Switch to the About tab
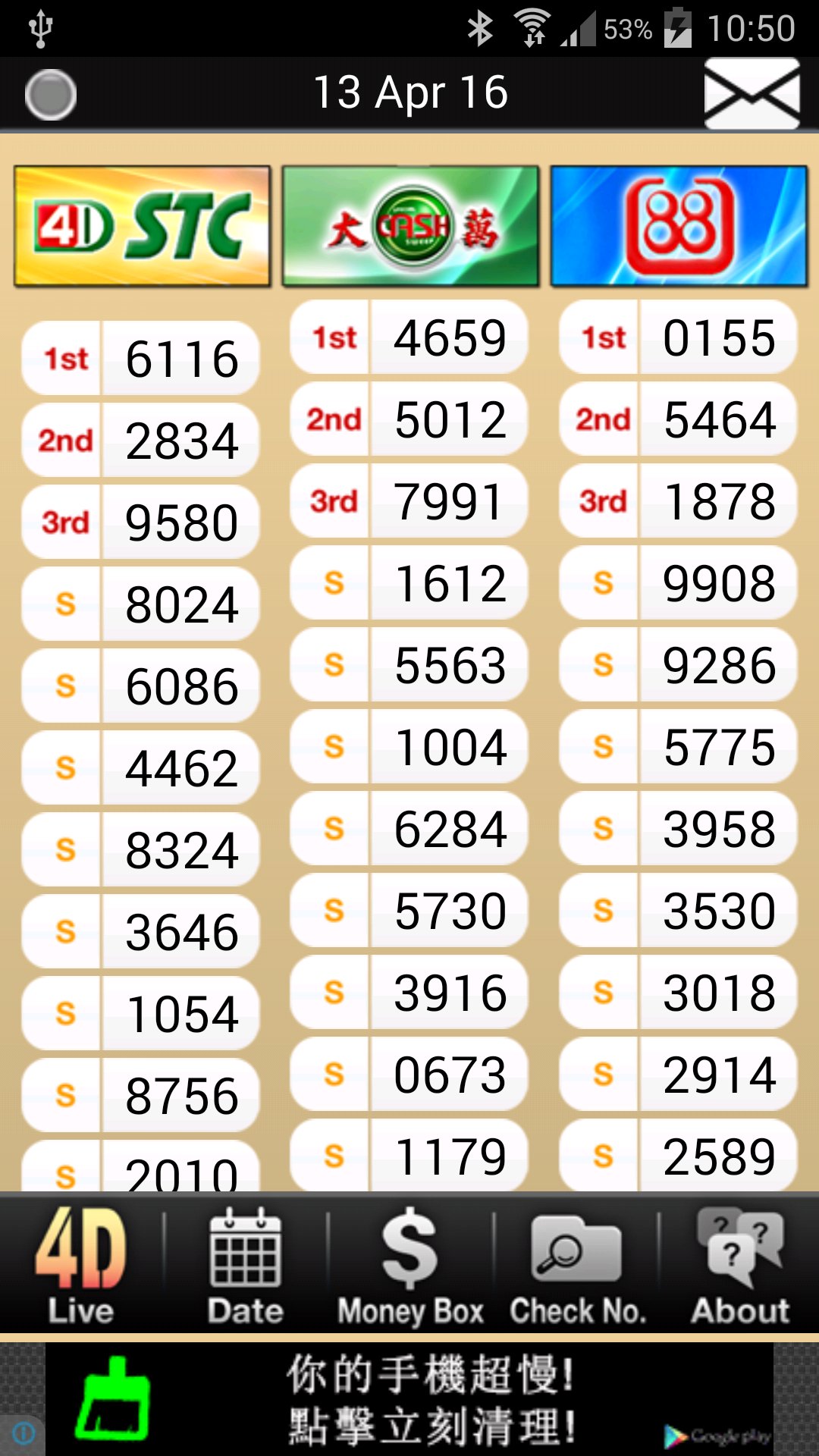This screenshot has width=819, height=1456. tap(739, 1263)
